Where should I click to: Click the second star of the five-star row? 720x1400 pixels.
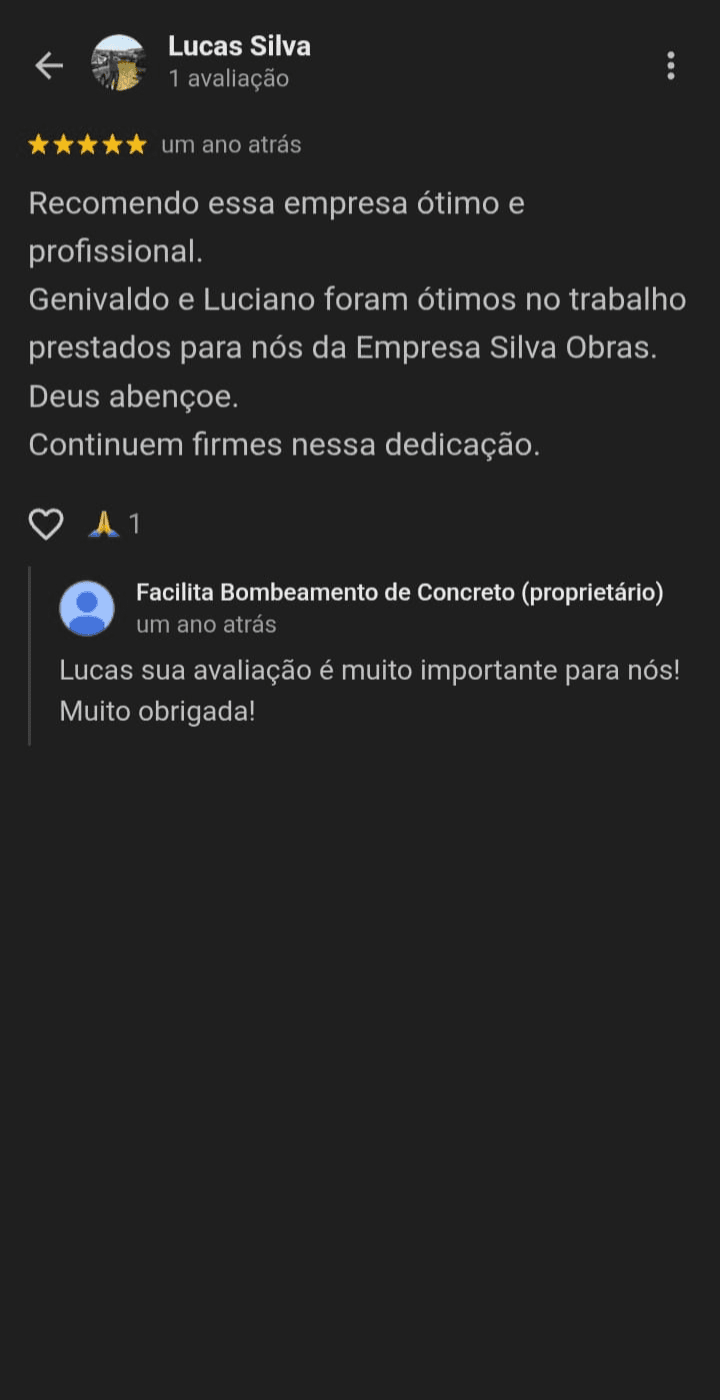click(x=62, y=144)
